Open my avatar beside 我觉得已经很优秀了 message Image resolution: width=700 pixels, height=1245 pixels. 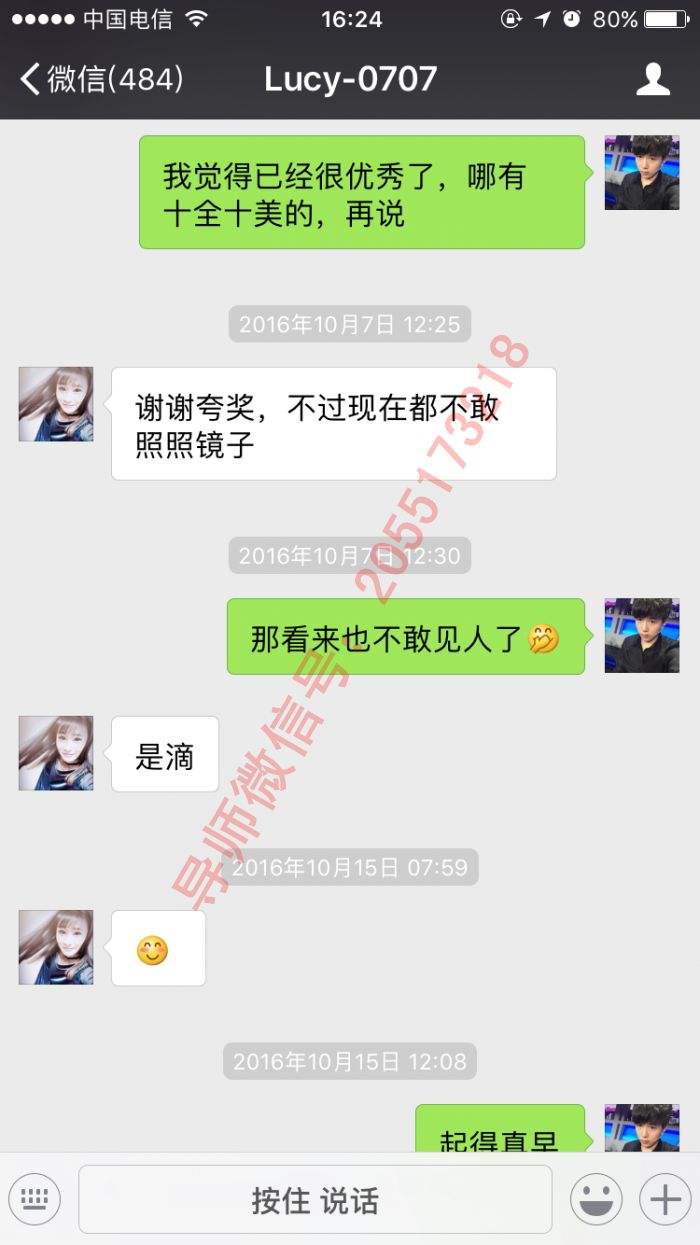(x=641, y=172)
